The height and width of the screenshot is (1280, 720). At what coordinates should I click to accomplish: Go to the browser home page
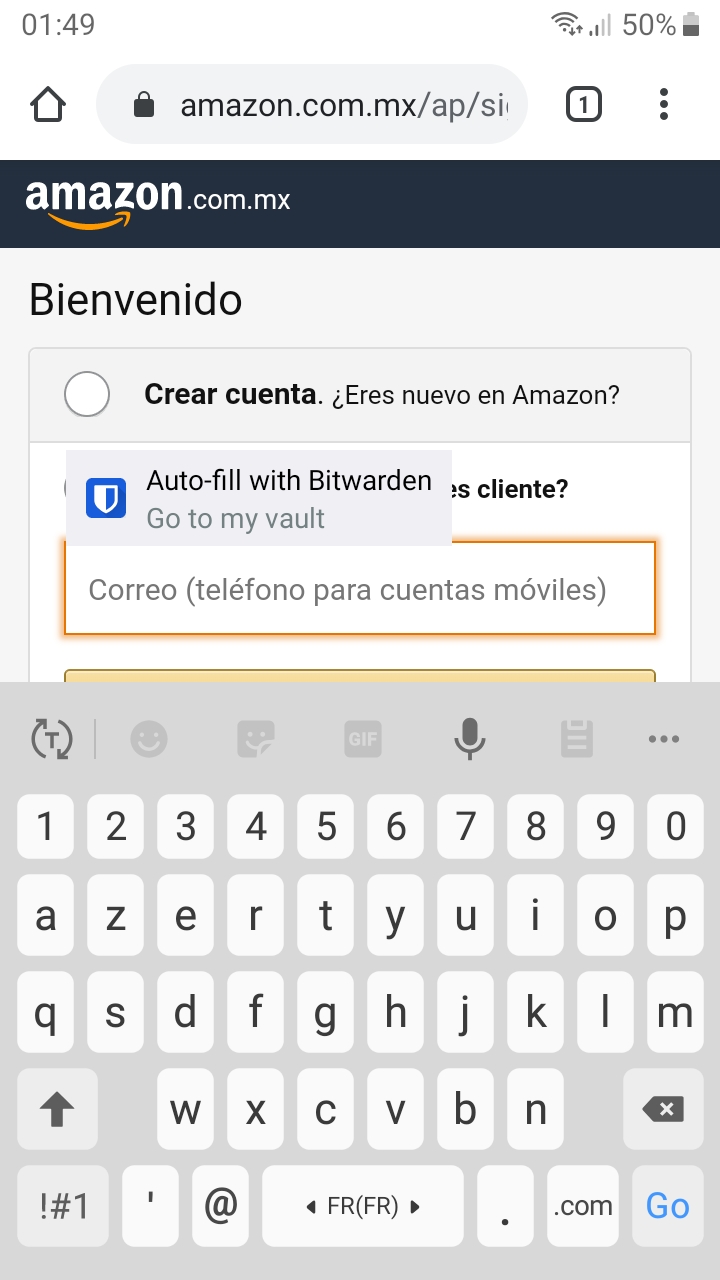tap(48, 104)
